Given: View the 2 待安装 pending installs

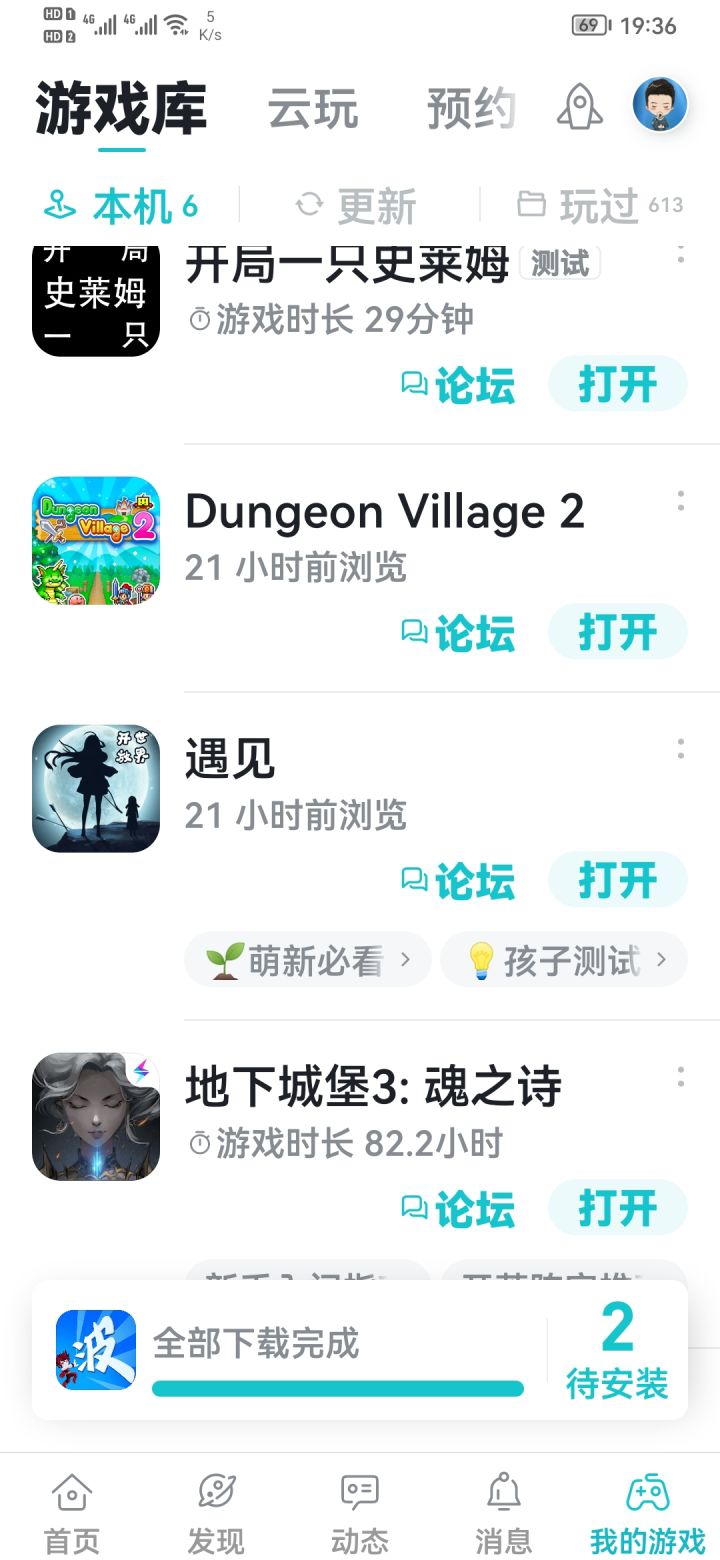Looking at the screenshot, I should tap(617, 1350).
